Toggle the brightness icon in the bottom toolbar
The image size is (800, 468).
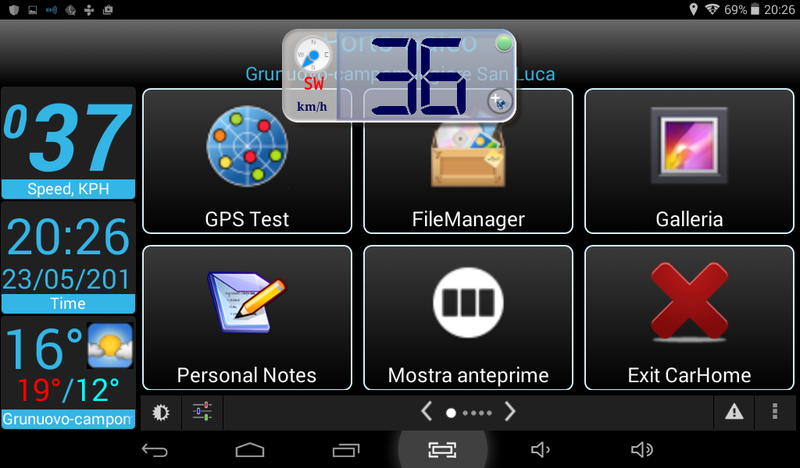[161, 411]
